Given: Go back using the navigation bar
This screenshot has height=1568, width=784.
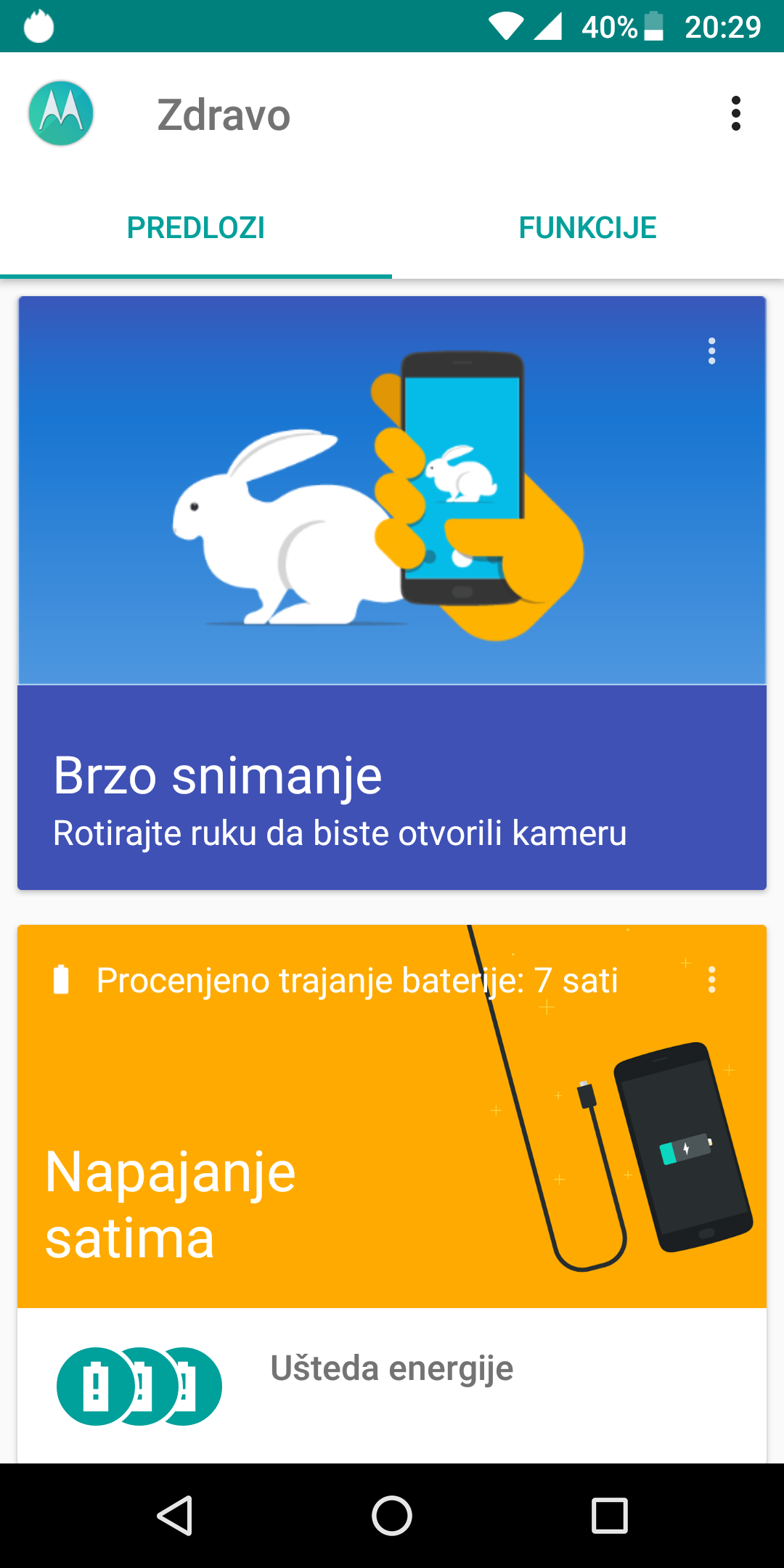Looking at the screenshot, I should pyautogui.click(x=174, y=1516).
